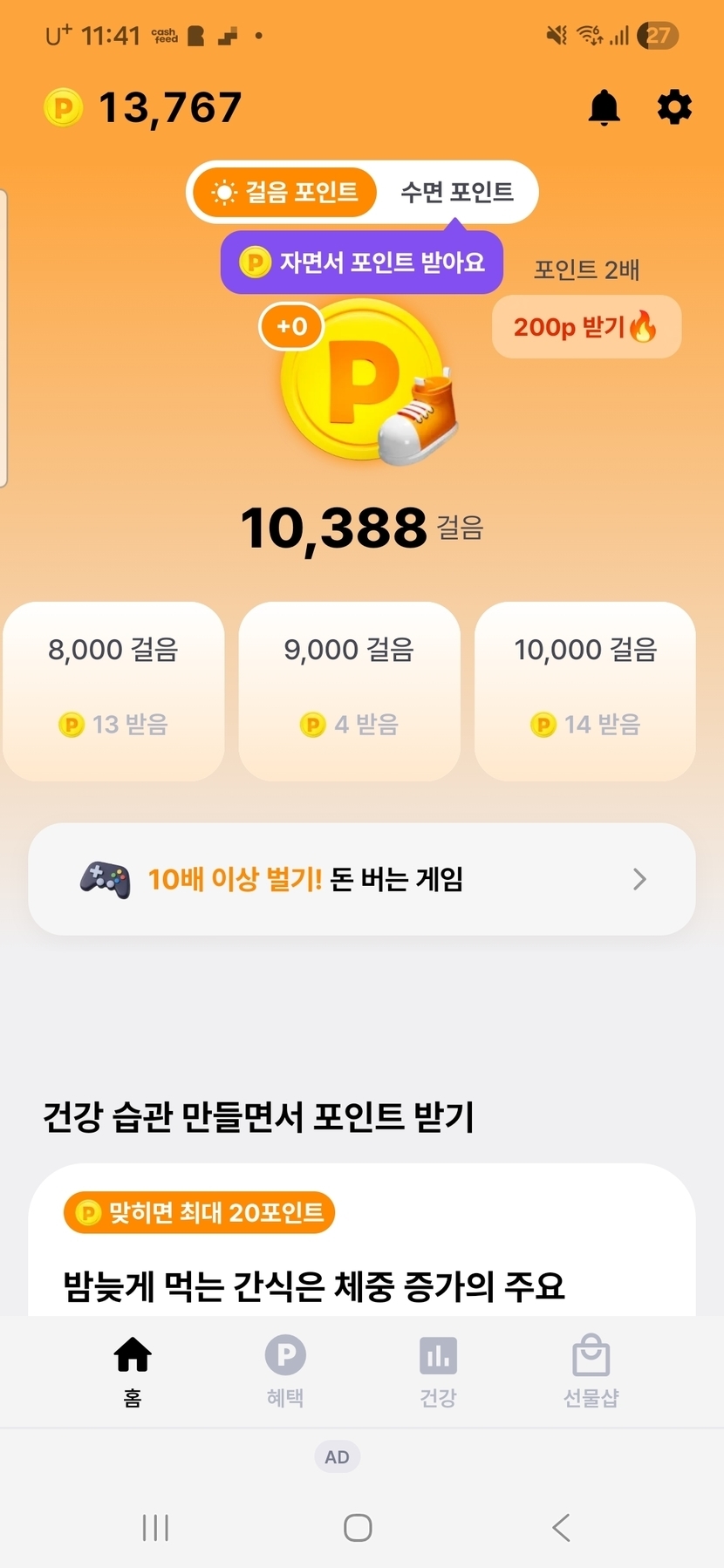Open the 9,000 걸음 reward card
Image resolution: width=724 pixels, height=1568 pixels.
pyautogui.click(x=349, y=690)
